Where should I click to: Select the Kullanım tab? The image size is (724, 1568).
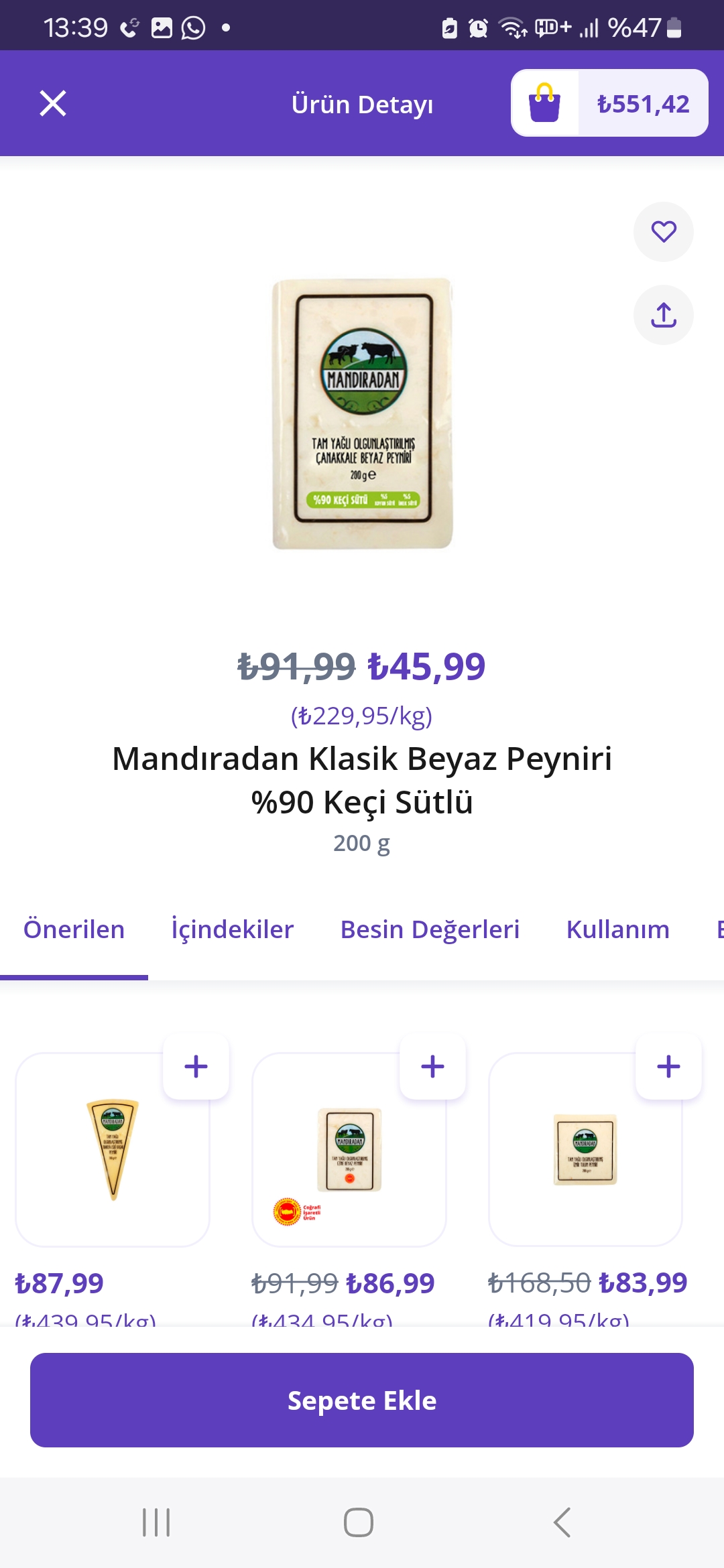(x=618, y=929)
